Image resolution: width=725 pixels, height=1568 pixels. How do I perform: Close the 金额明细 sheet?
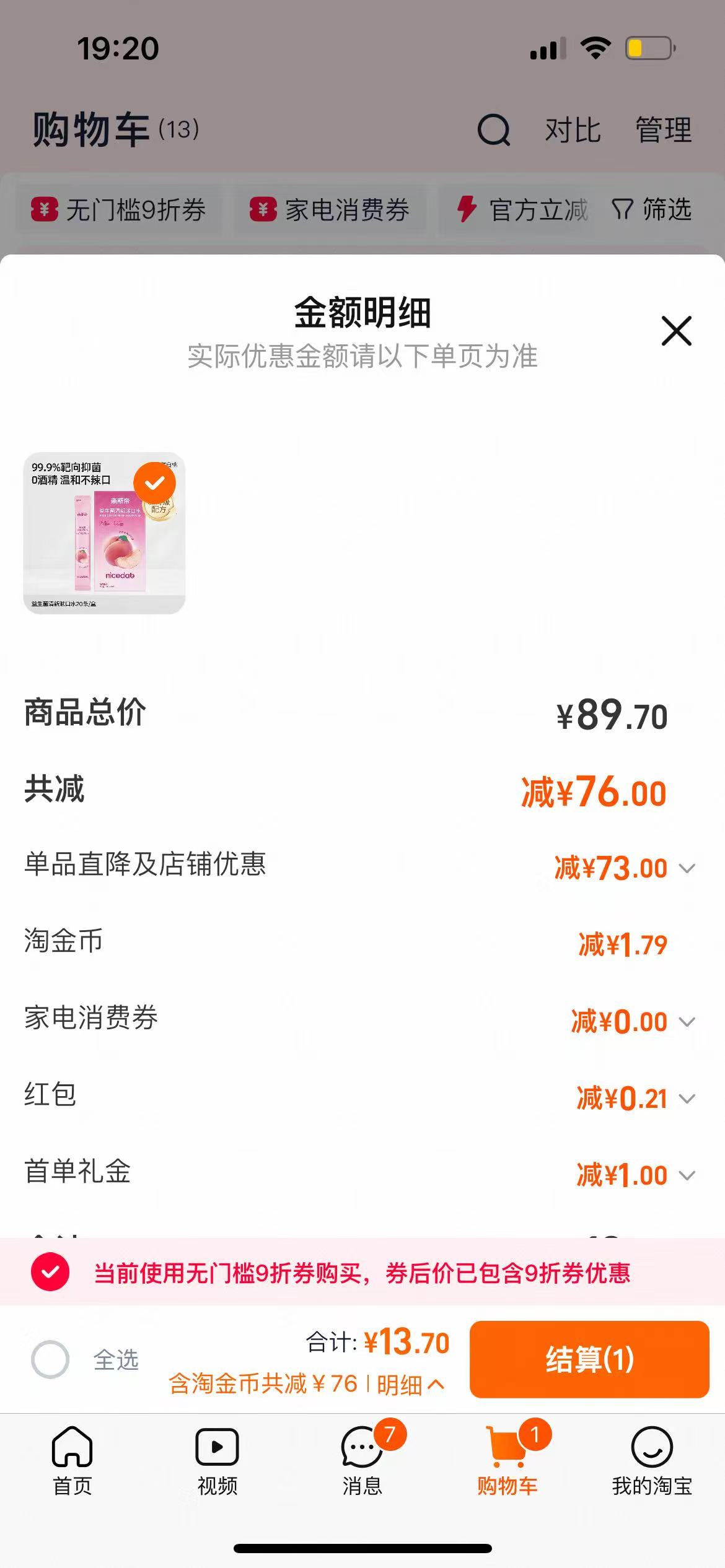click(676, 331)
